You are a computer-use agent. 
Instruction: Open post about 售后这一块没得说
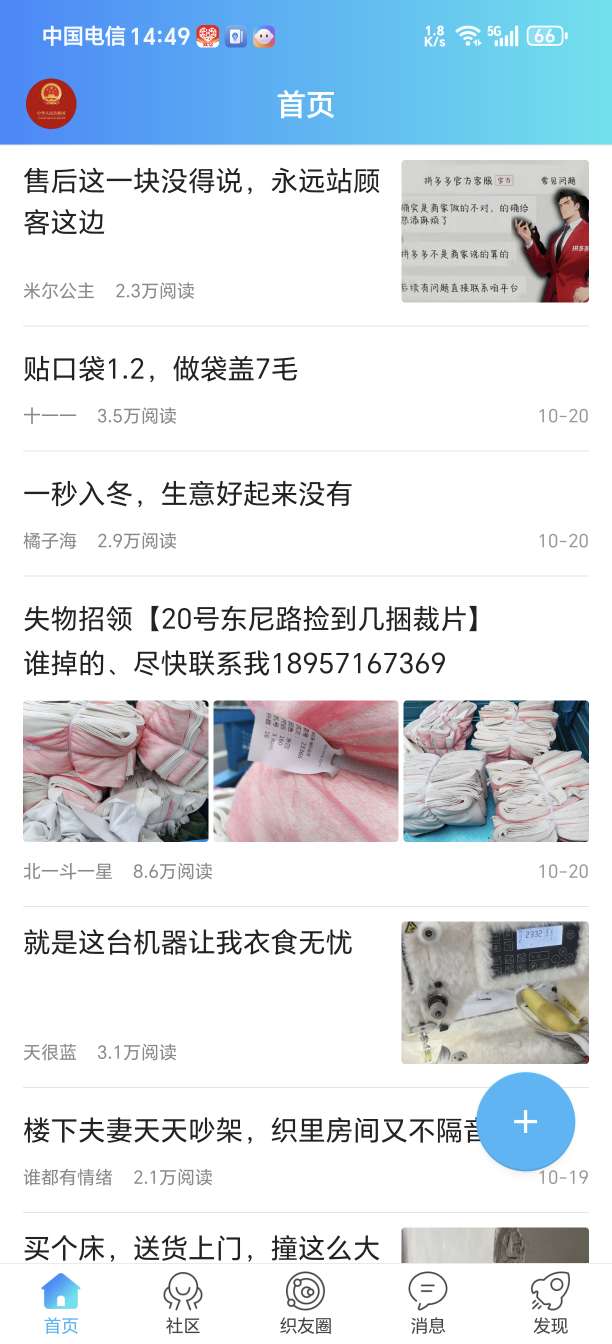(x=202, y=201)
